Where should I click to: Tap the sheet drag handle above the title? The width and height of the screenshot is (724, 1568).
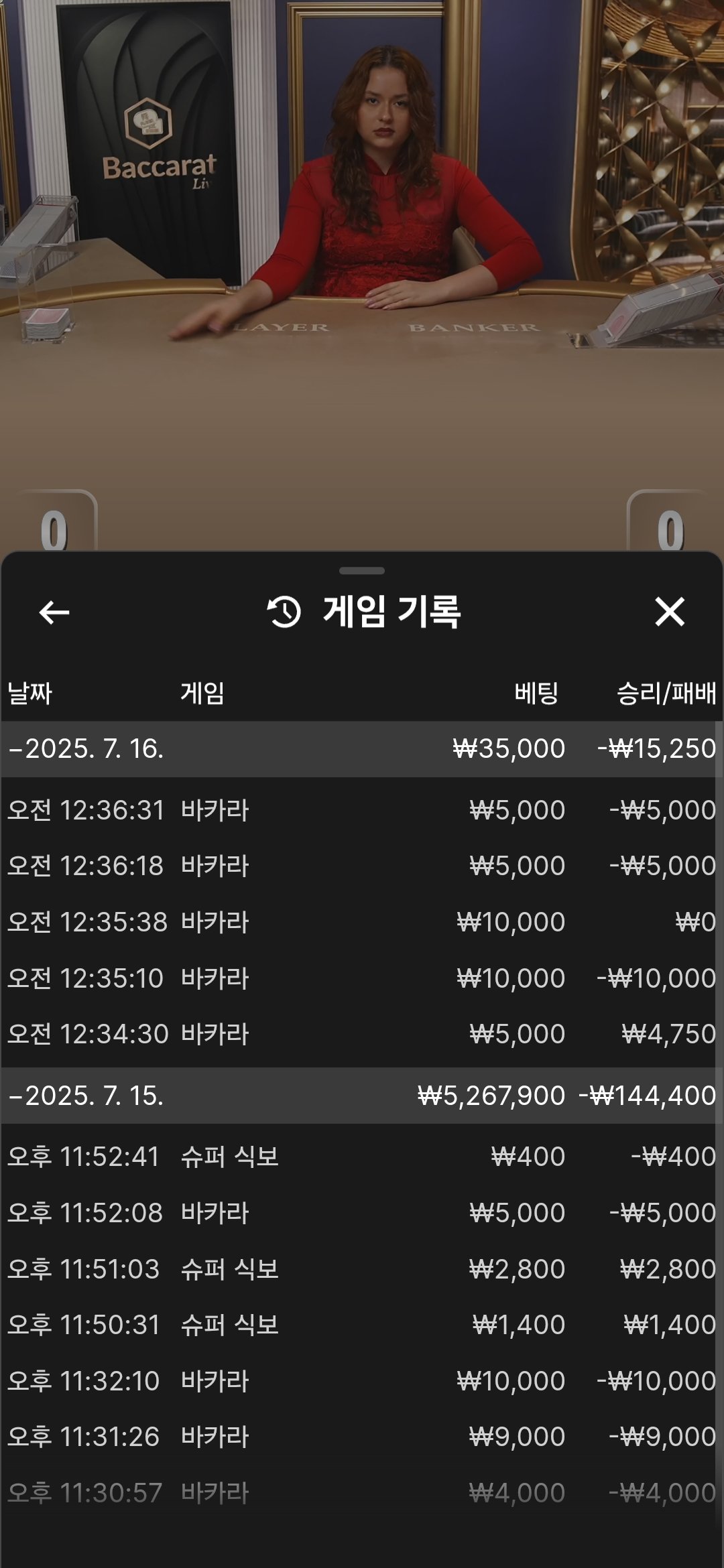pyautogui.click(x=362, y=571)
